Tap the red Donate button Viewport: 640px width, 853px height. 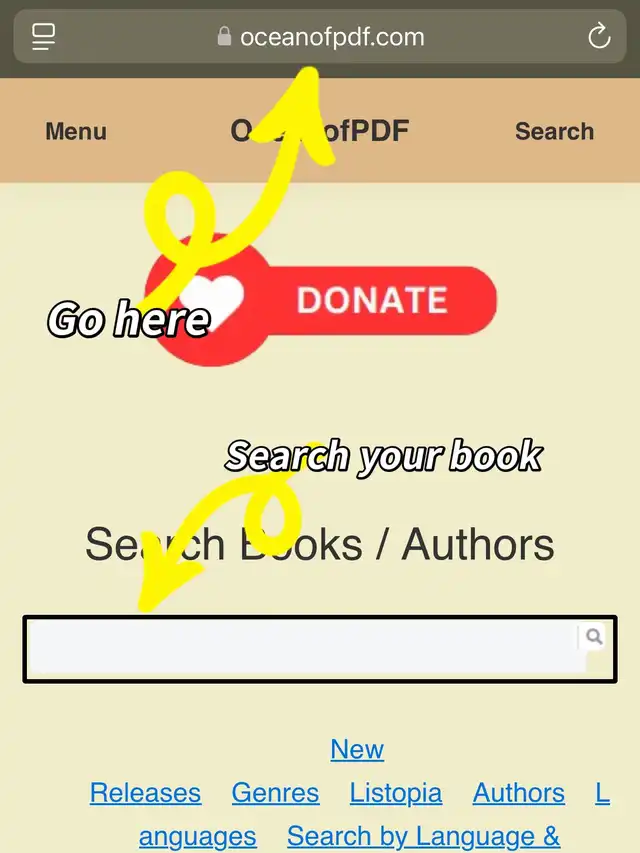pos(370,300)
